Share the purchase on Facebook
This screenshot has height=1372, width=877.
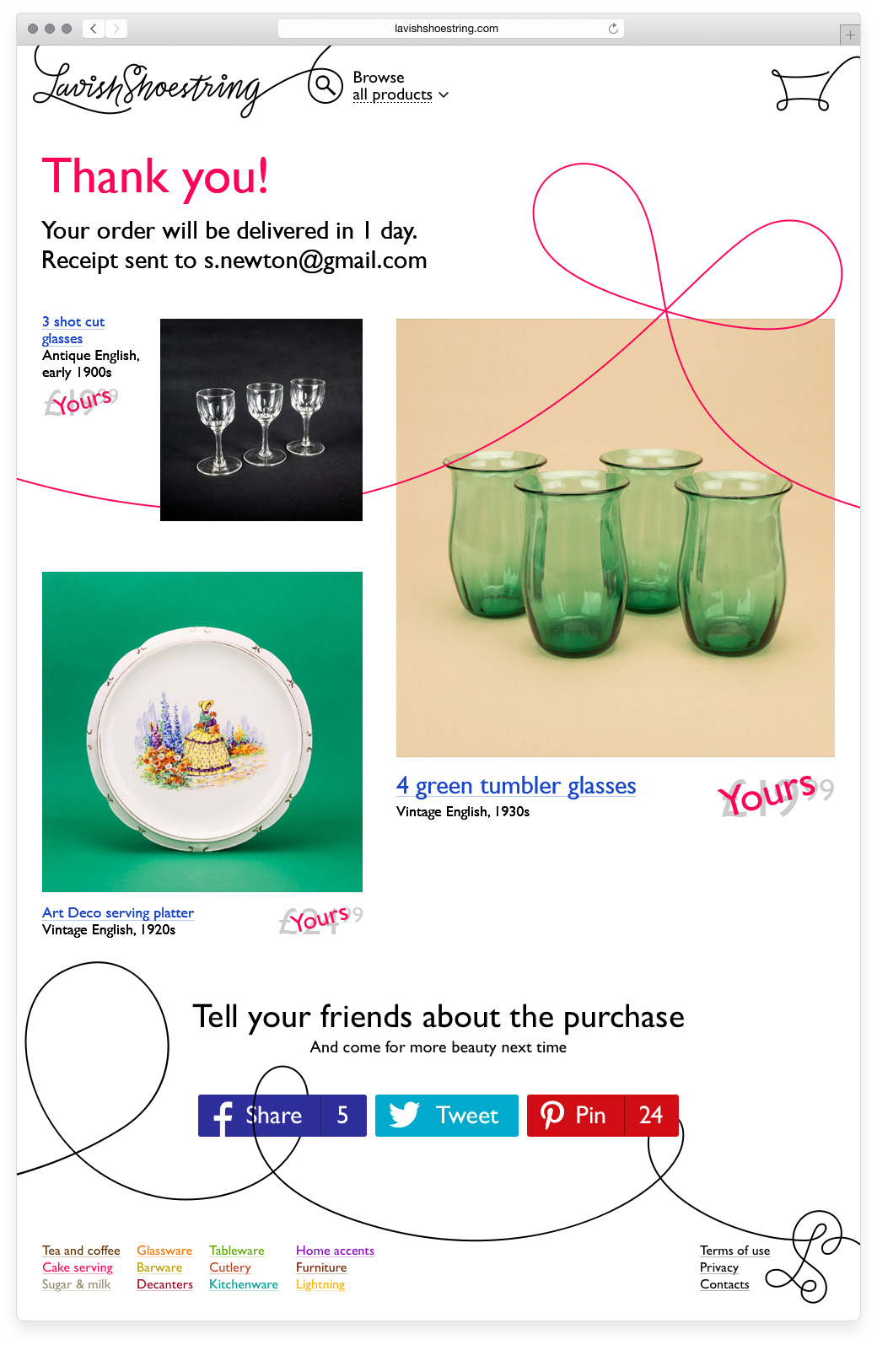tap(282, 1115)
